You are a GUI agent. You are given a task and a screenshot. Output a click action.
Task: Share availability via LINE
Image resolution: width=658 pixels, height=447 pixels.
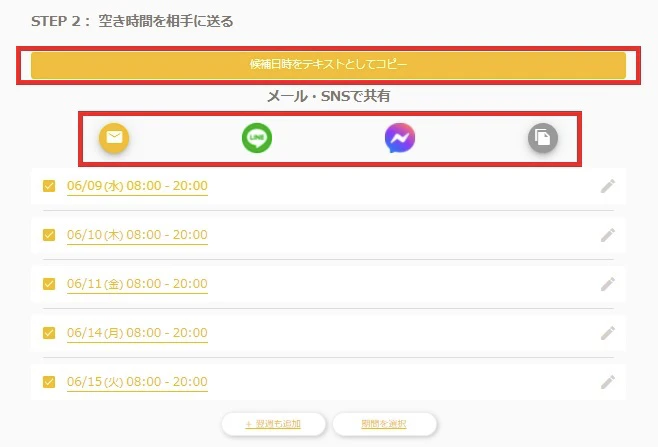point(257,138)
